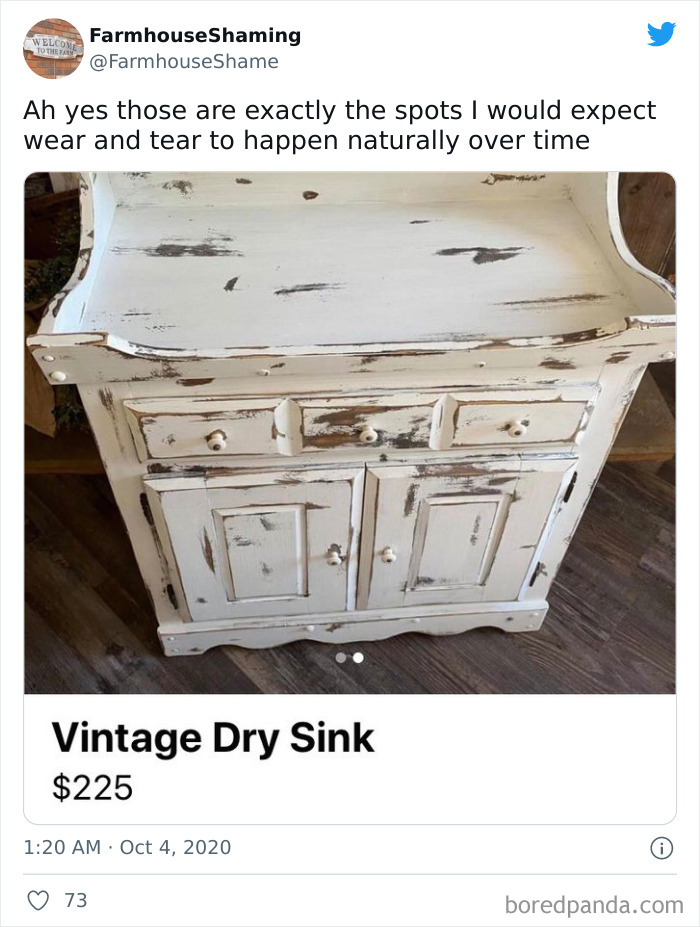Open the @FarmhouseShame handle link
Screen dimensions: 700x927
[x=184, y=62]
